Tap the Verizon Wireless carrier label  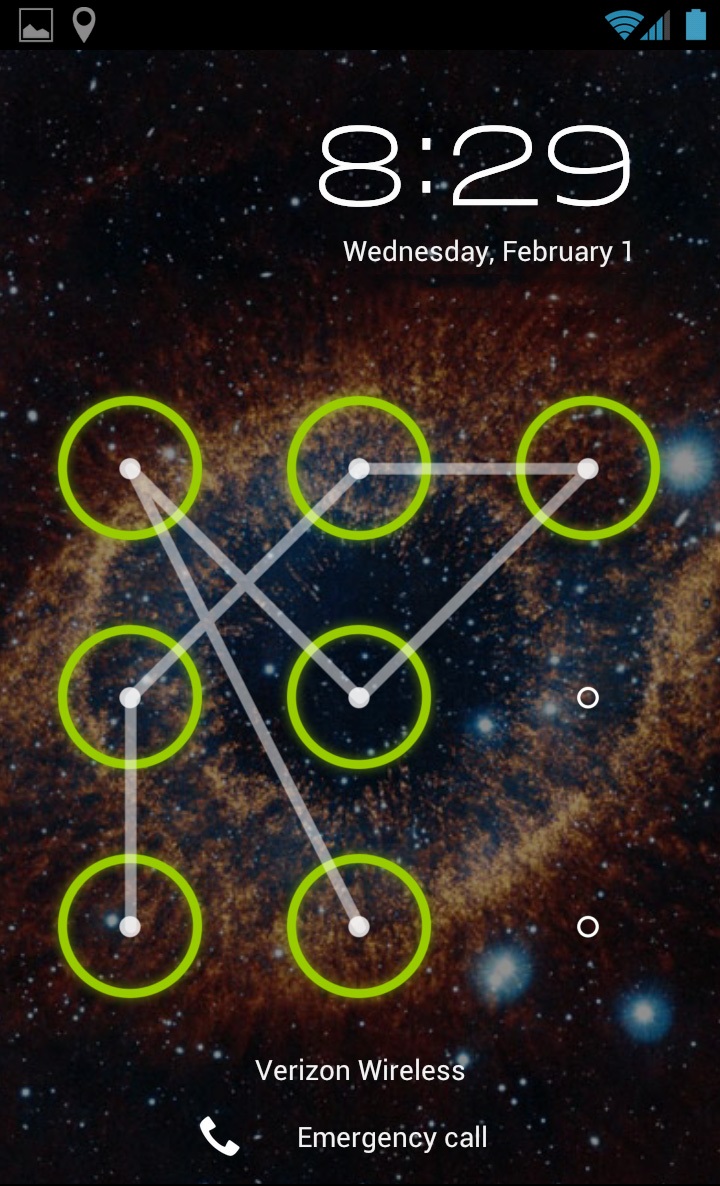(x=360, y=1070)
